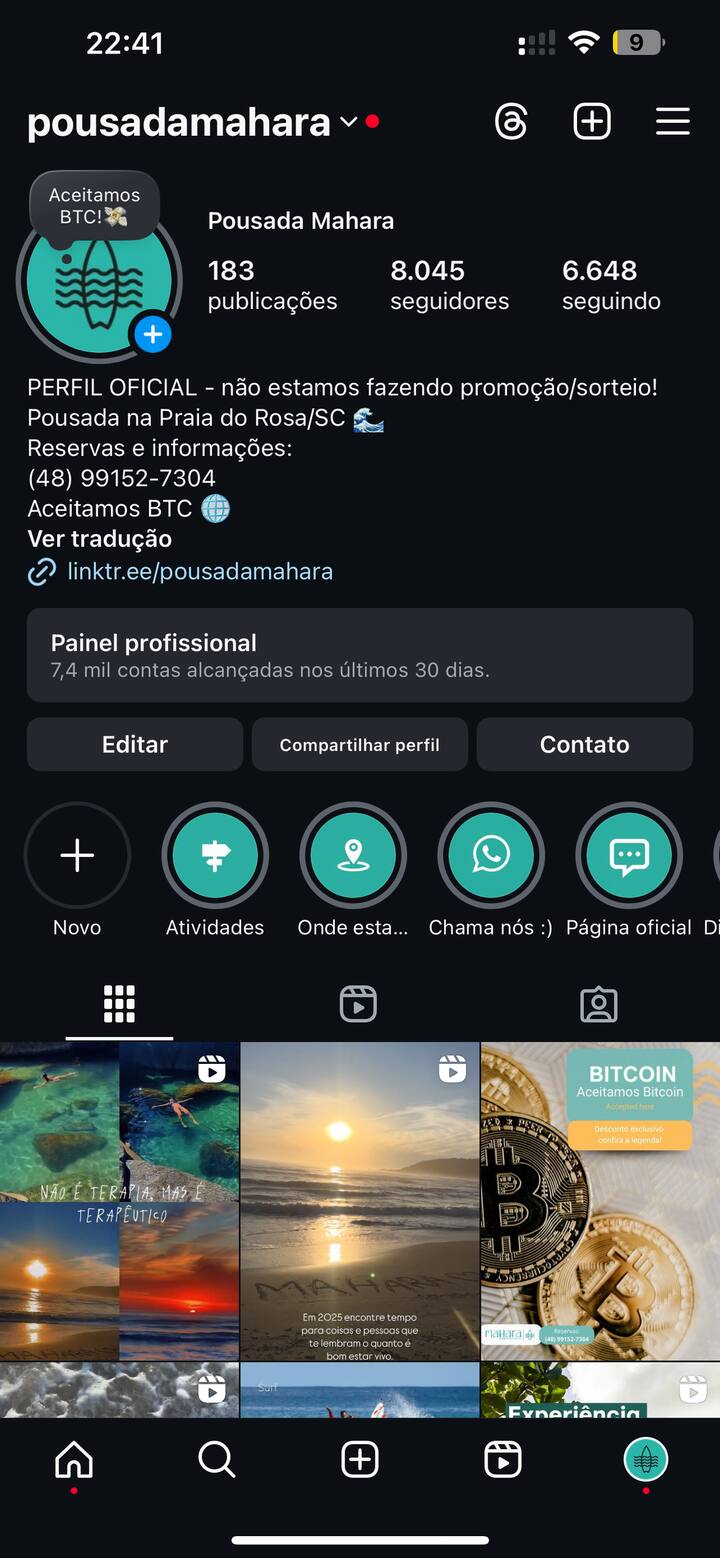Tap the Editar profile button
Image resolution: width=720 pixels, height=1558 pixels.
(x=135, y=744)
